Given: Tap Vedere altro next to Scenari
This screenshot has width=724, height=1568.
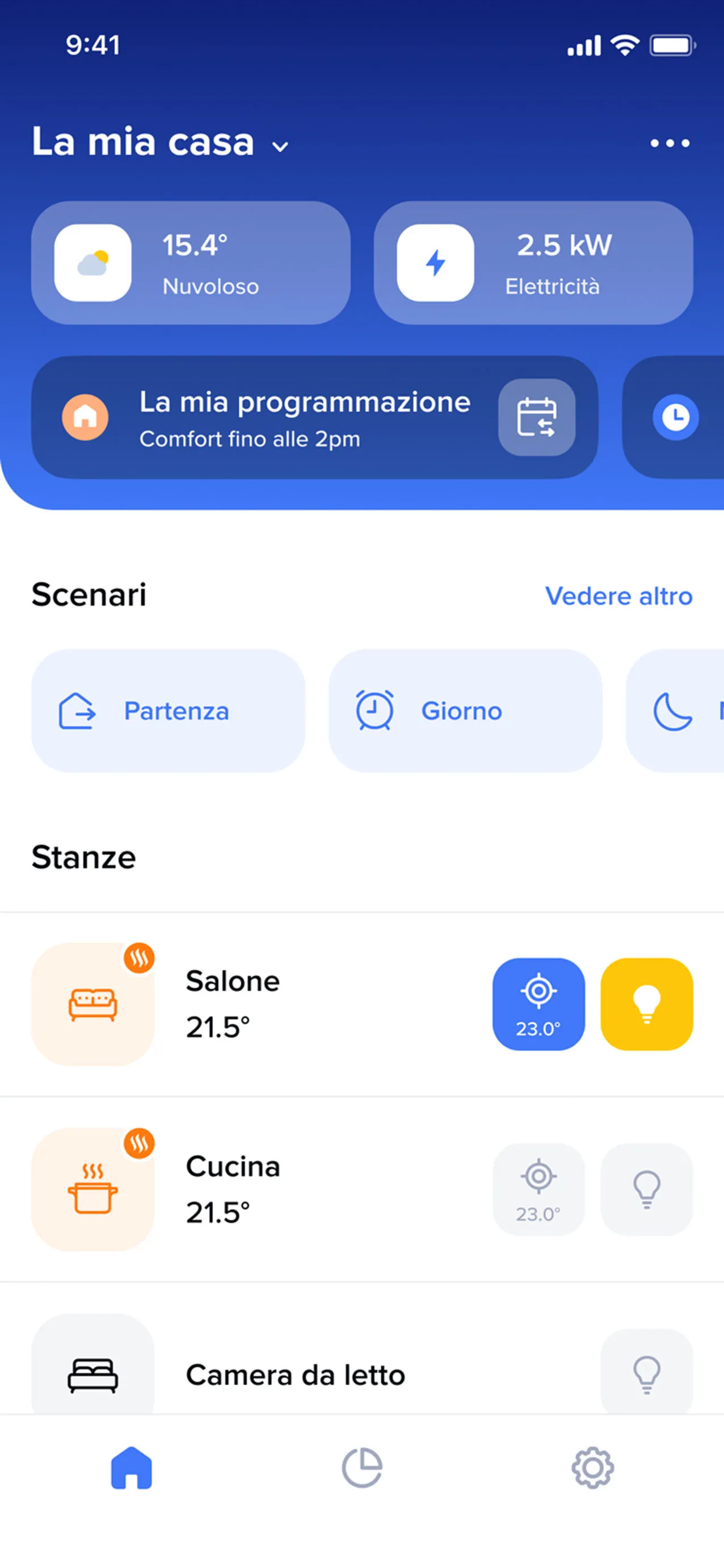Looking at the screenshot, I should tap(618, 596).
